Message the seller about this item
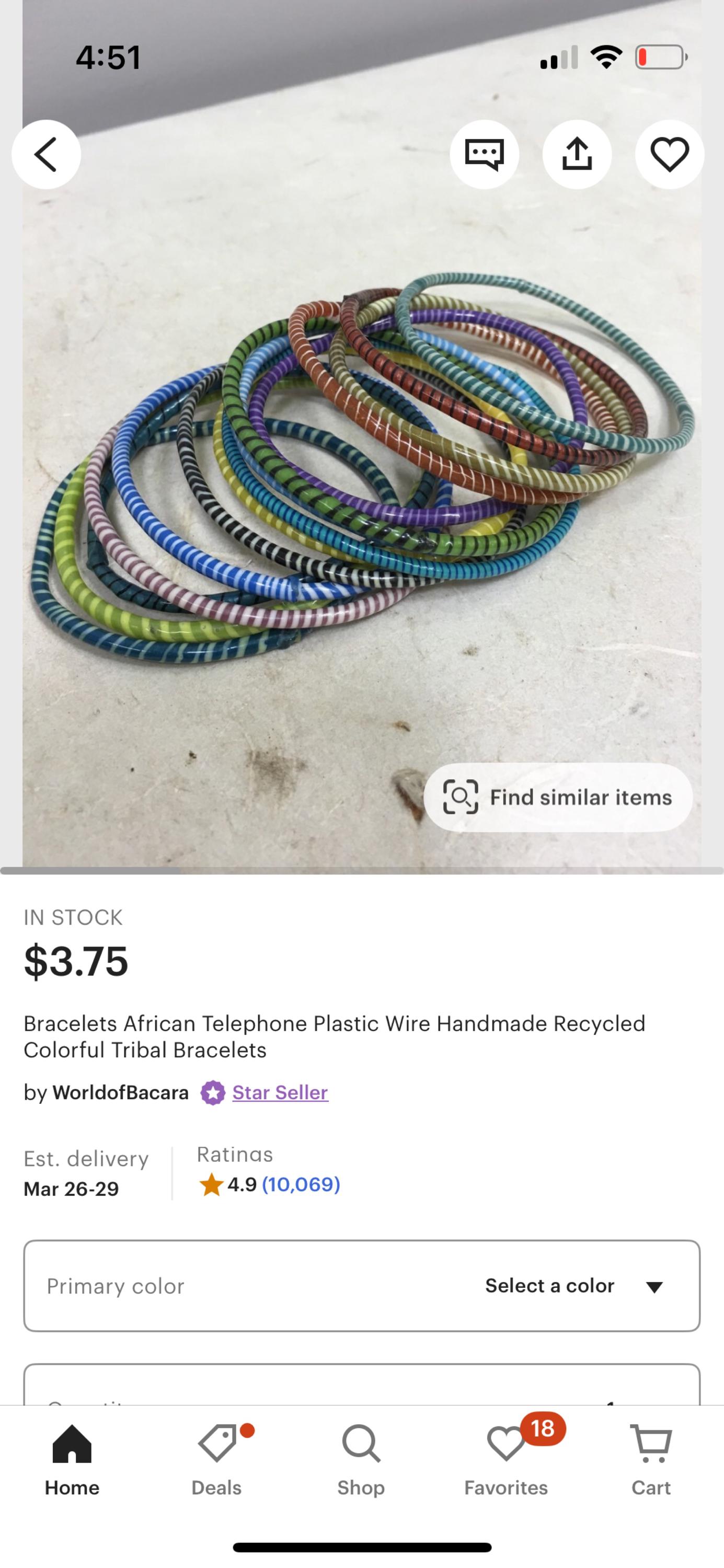This screenshot has width=724, height=1568. [484, 155]
